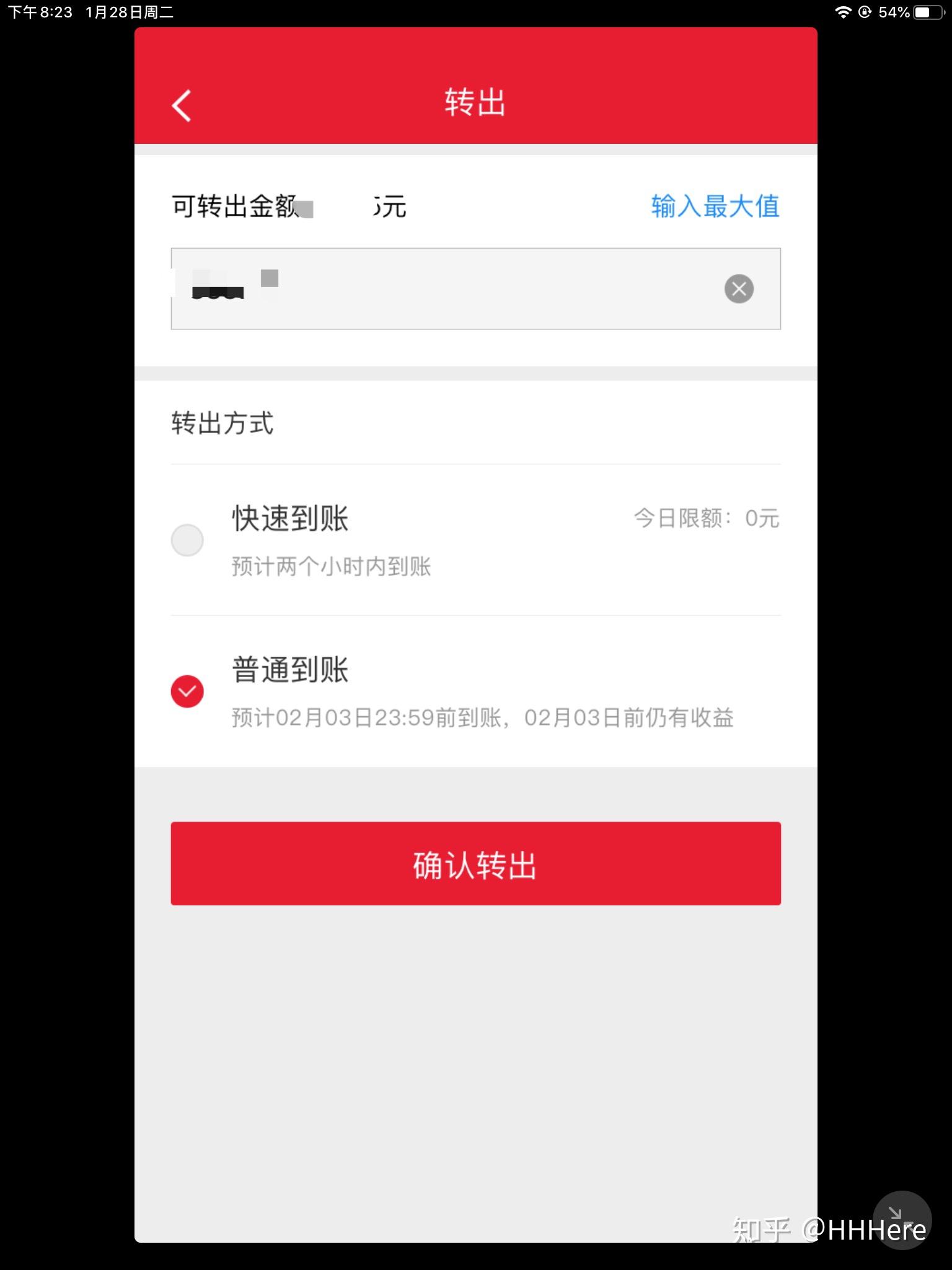The width and height of the screenshot is (952, 1270).
Task: Go back from the 转出 page
Action: point(181,105)
